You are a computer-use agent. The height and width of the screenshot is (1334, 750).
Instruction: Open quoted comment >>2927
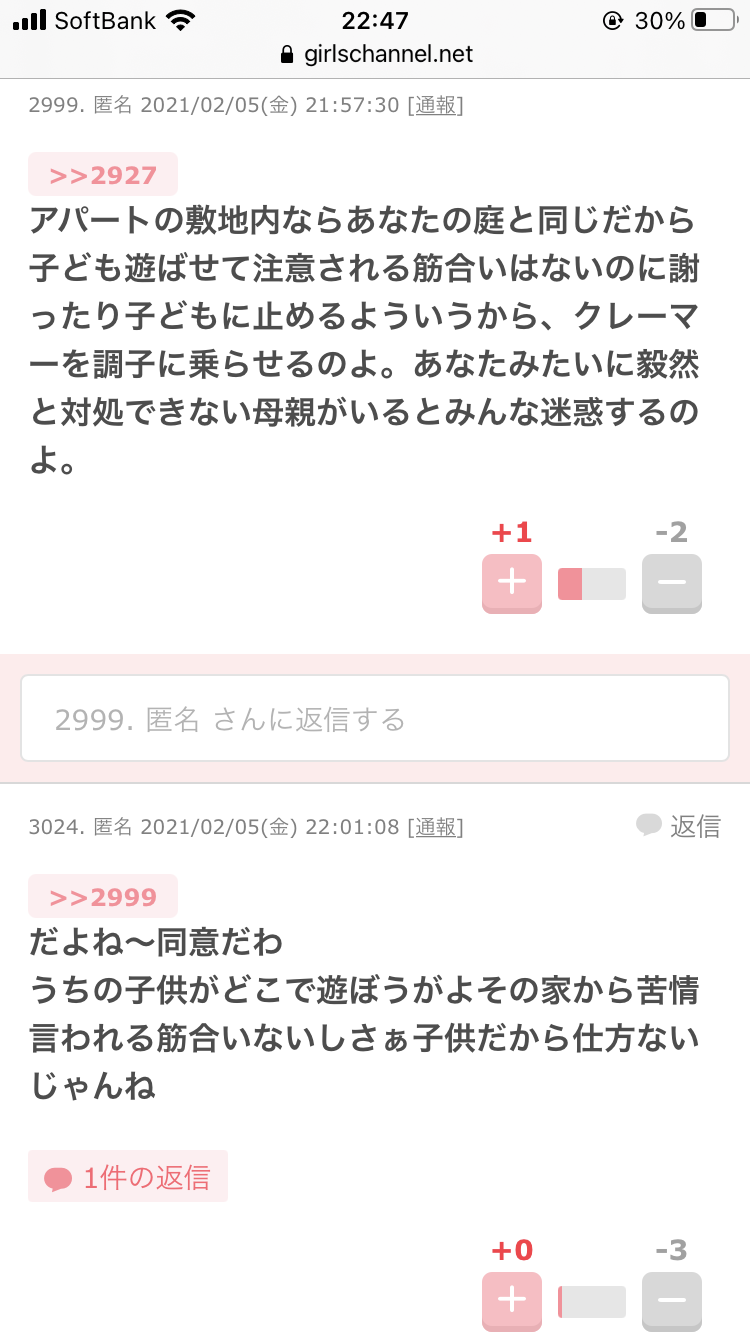(x=103, y=175)
